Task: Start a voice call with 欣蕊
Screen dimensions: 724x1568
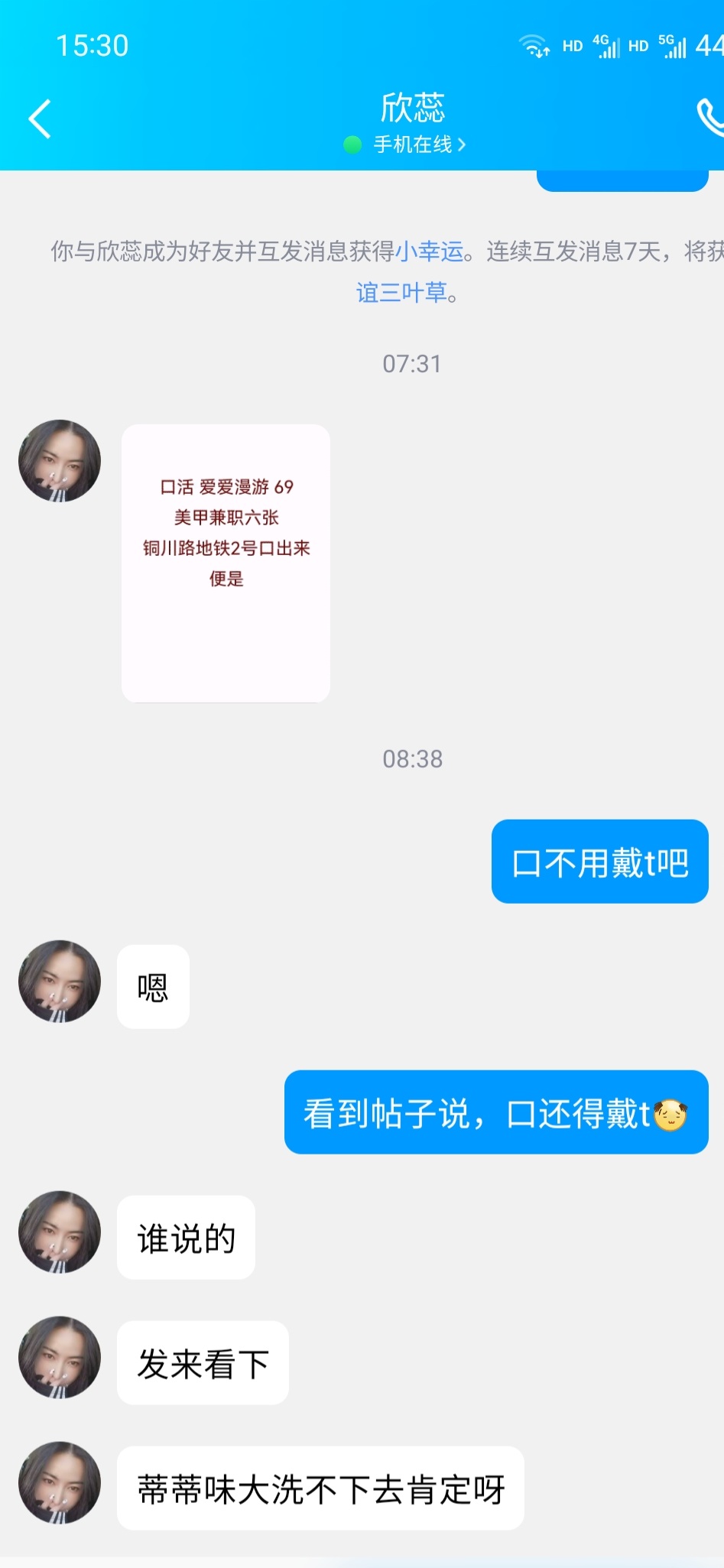Action: point(711,118)
